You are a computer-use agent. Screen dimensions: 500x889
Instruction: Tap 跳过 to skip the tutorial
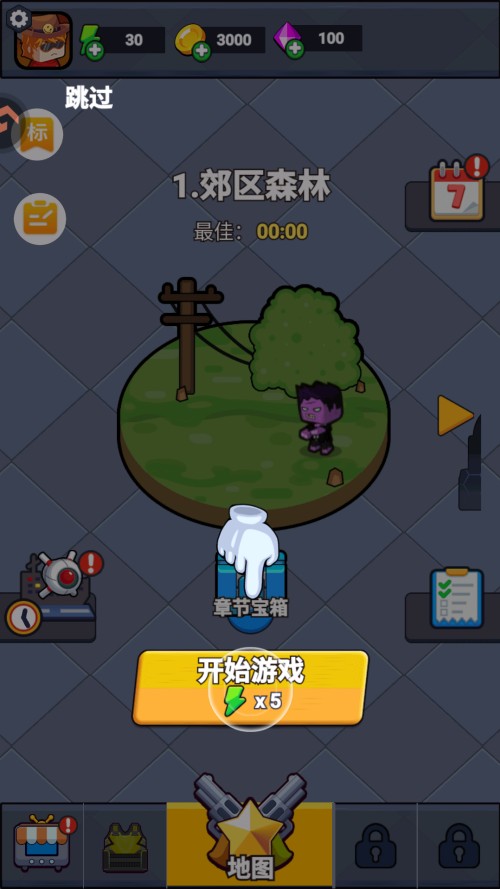coord(89,98)
